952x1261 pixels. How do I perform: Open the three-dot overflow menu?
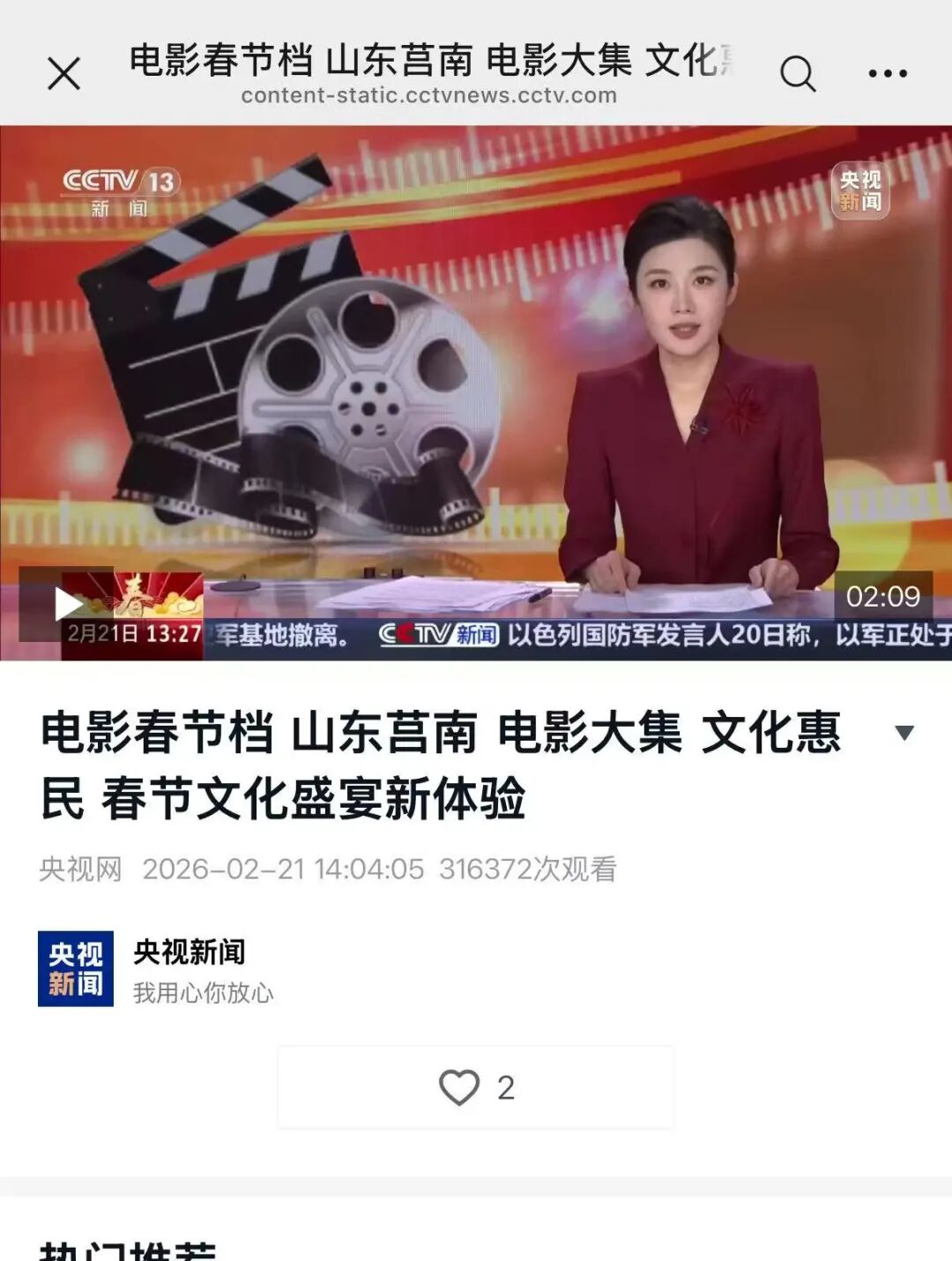click(x=887, y=73)
